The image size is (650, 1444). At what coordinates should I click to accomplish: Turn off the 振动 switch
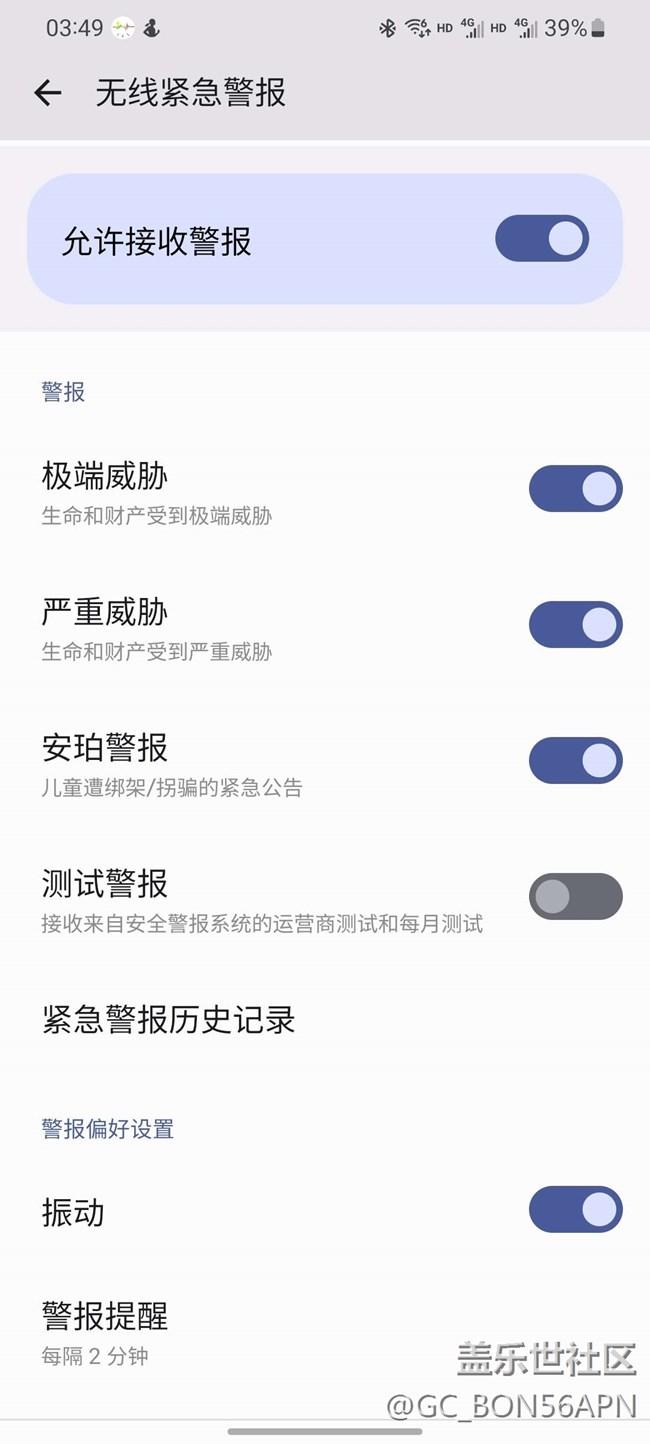[x=575, y=1210]
